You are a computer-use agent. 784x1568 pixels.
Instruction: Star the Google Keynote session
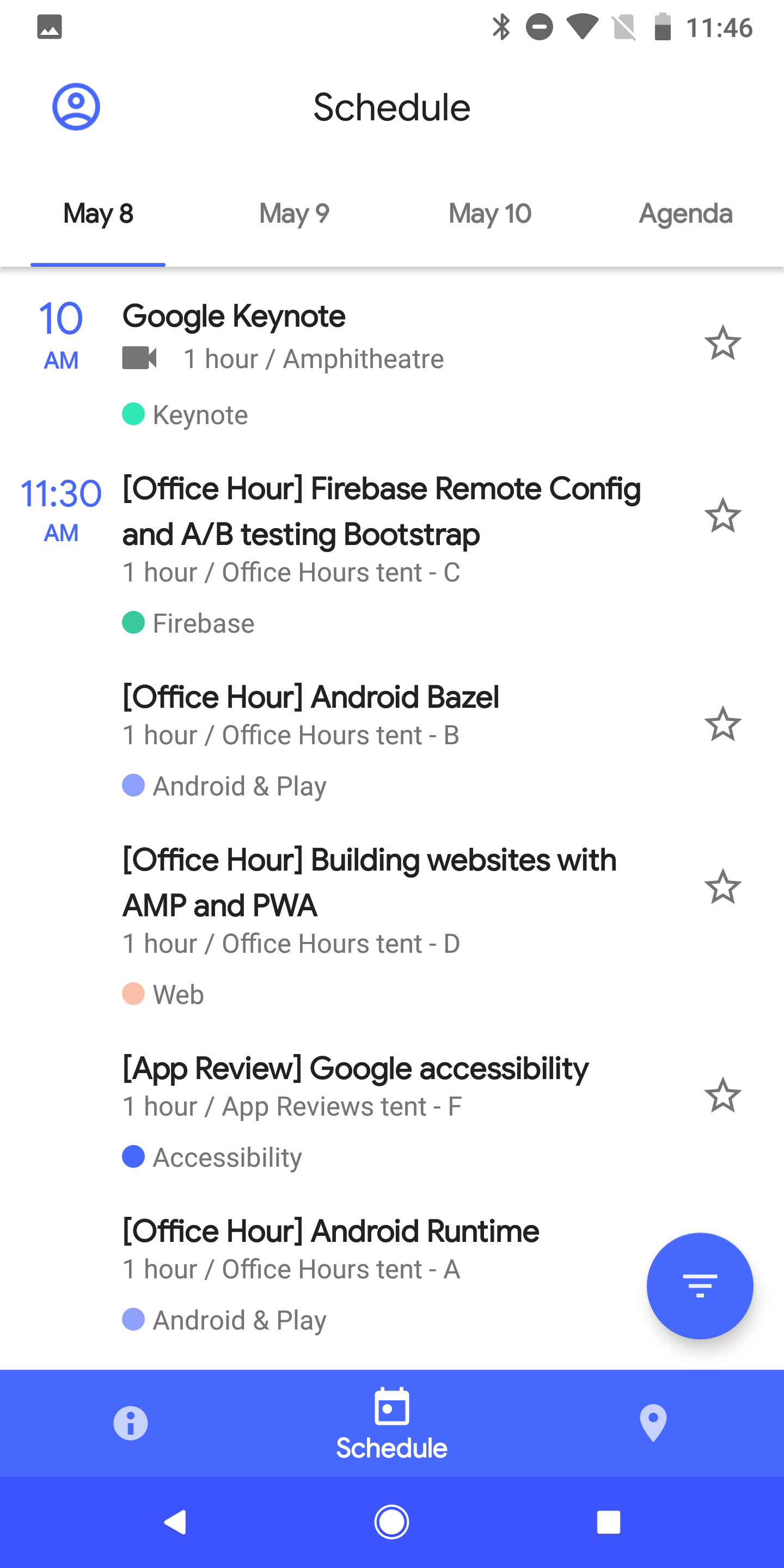point(722,342)
